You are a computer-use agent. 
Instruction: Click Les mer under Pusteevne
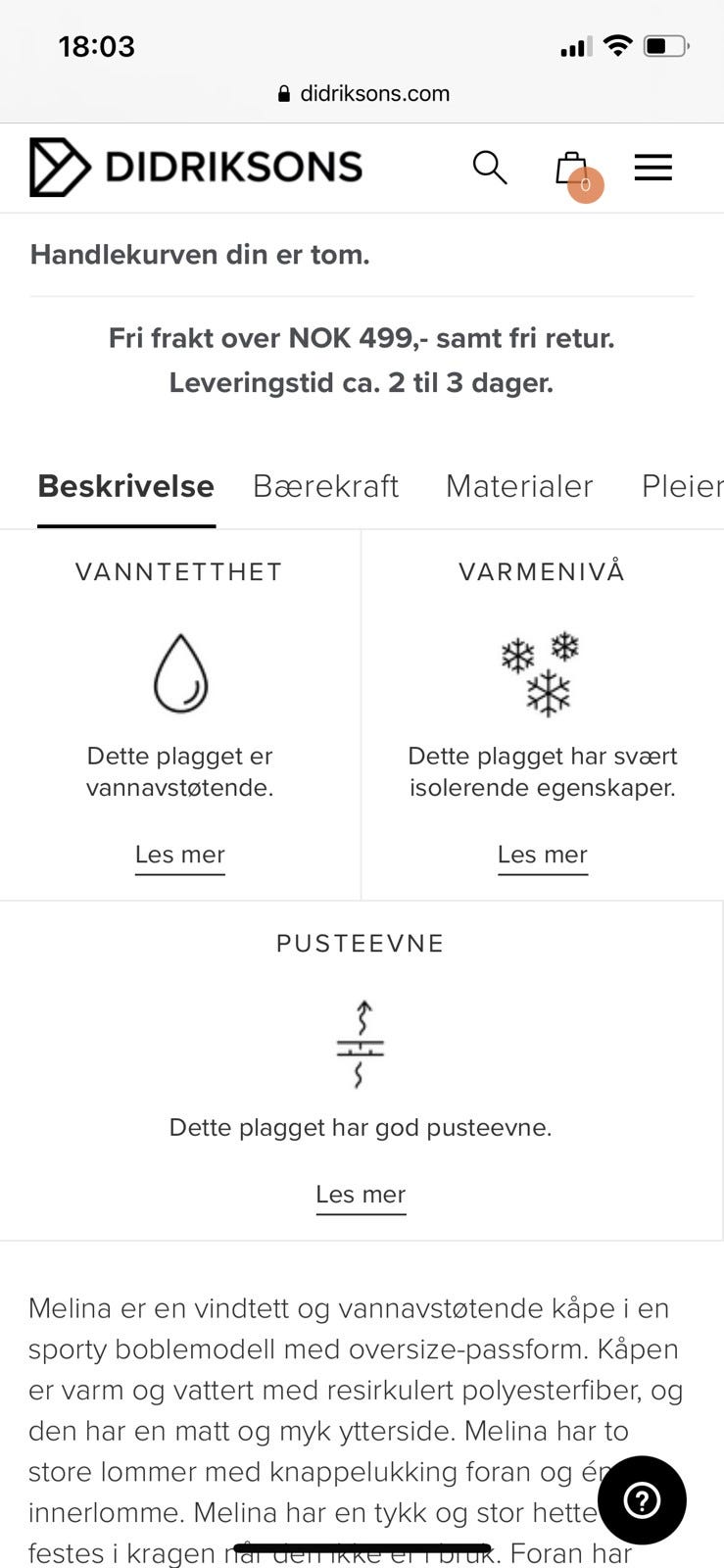click(x=361, y=1195)
